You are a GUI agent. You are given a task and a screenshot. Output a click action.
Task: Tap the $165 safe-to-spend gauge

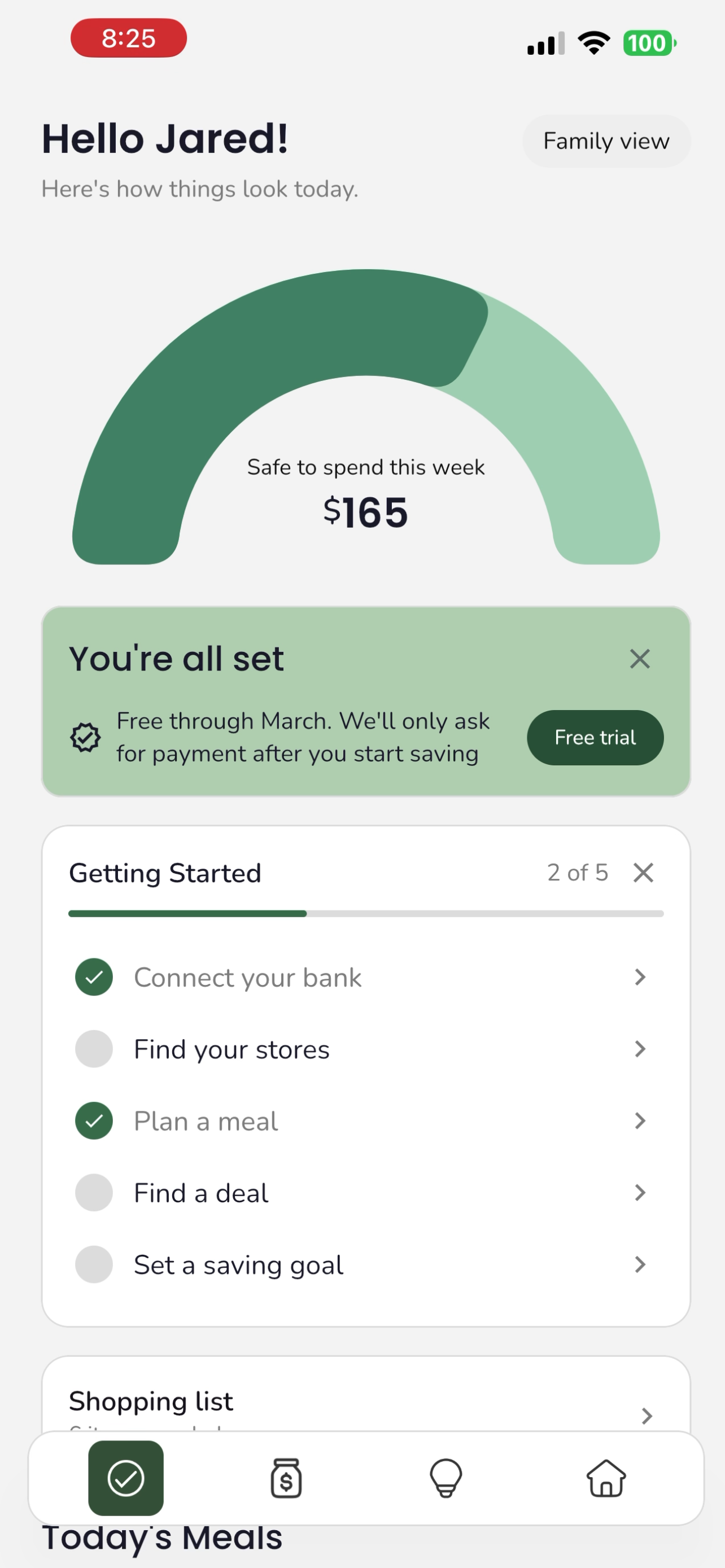tap(365, 511)
